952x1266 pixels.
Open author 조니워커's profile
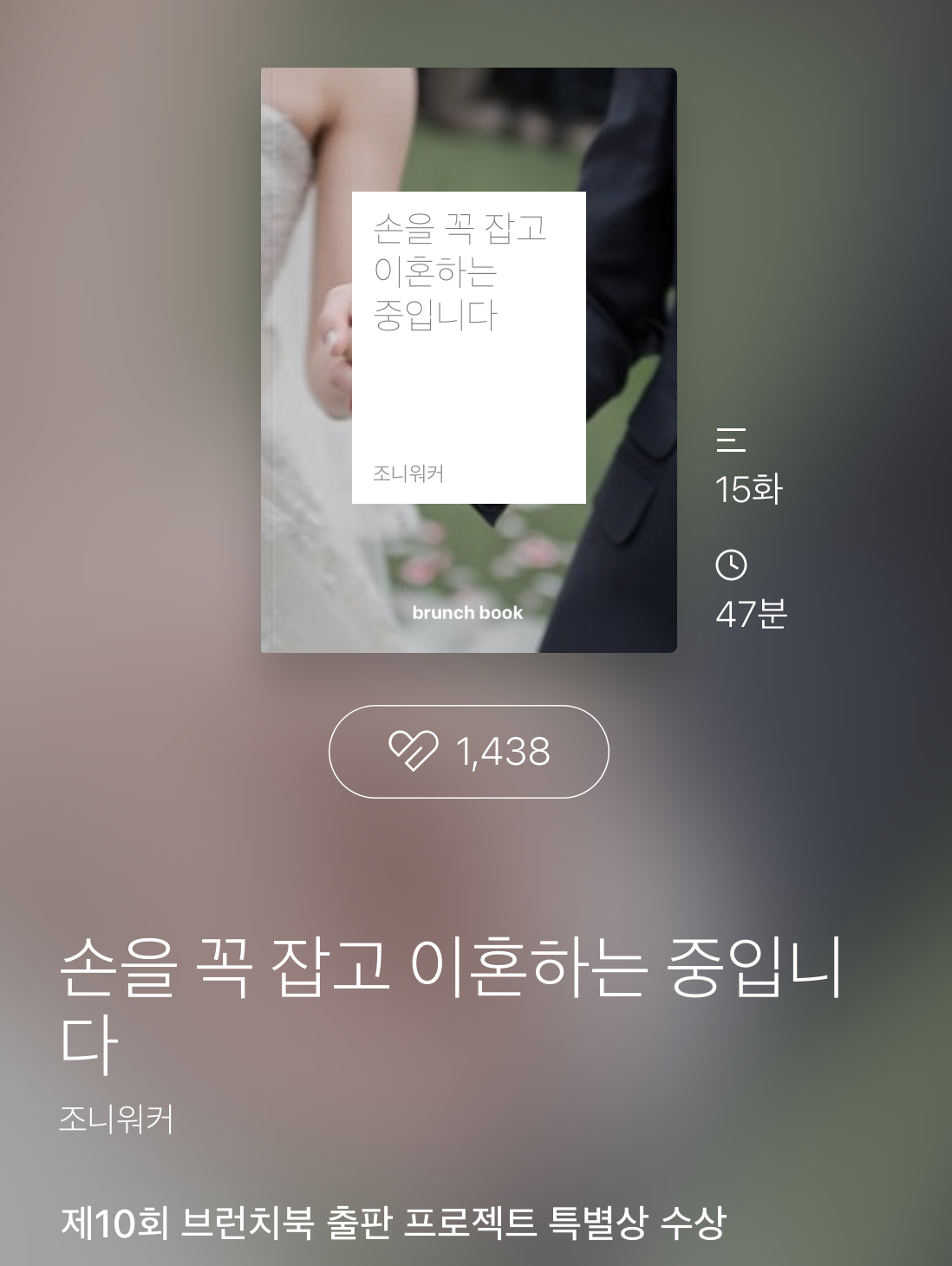click(116, 1119)
